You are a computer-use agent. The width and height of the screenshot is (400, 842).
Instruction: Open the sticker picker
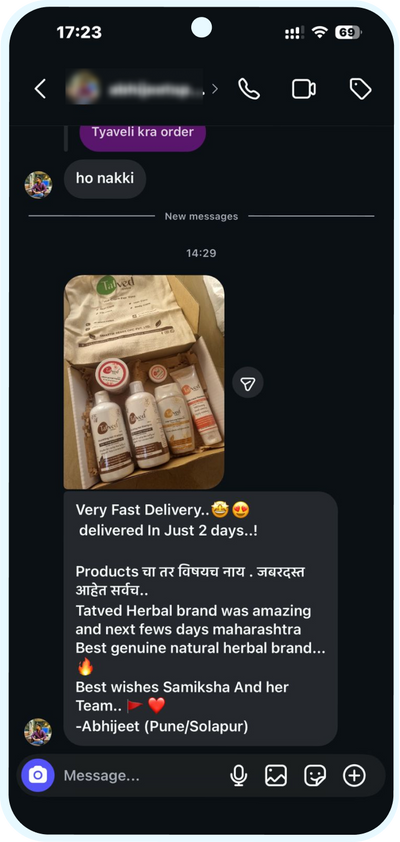(x=315, y=775)
